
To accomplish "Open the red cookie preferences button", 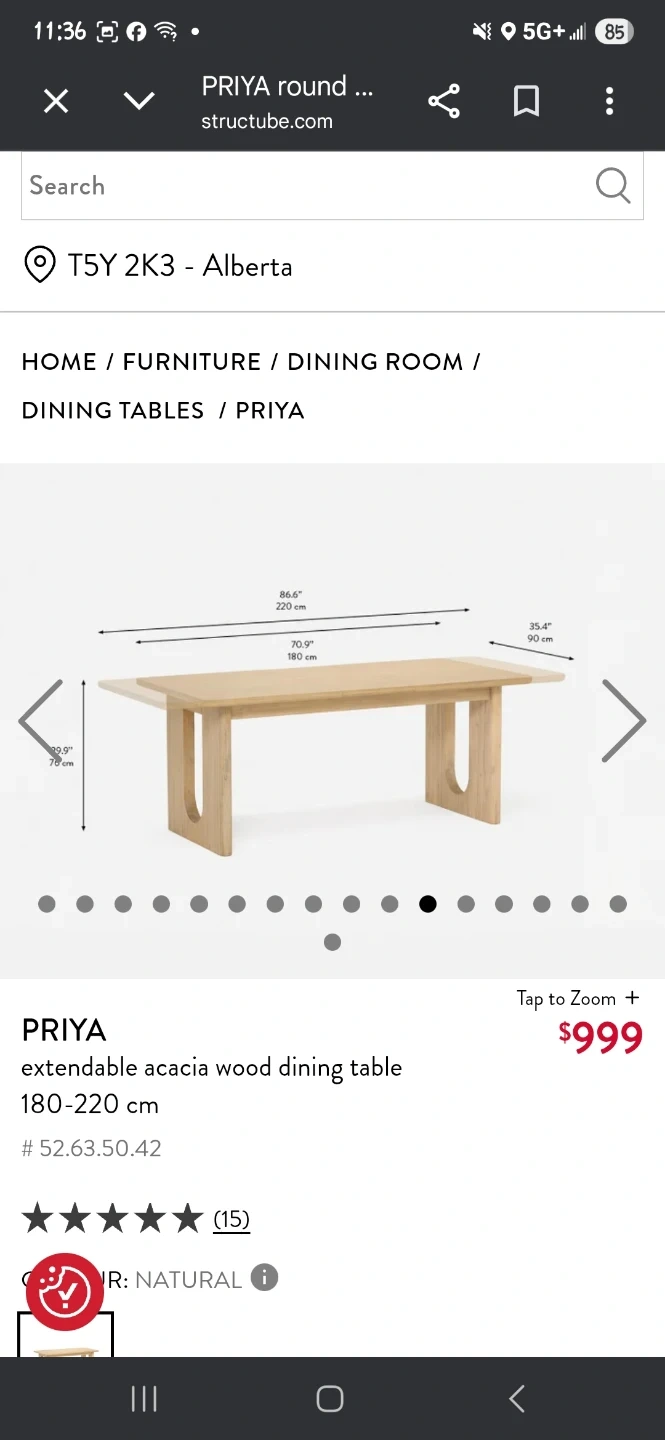I will pos(64,1291).
